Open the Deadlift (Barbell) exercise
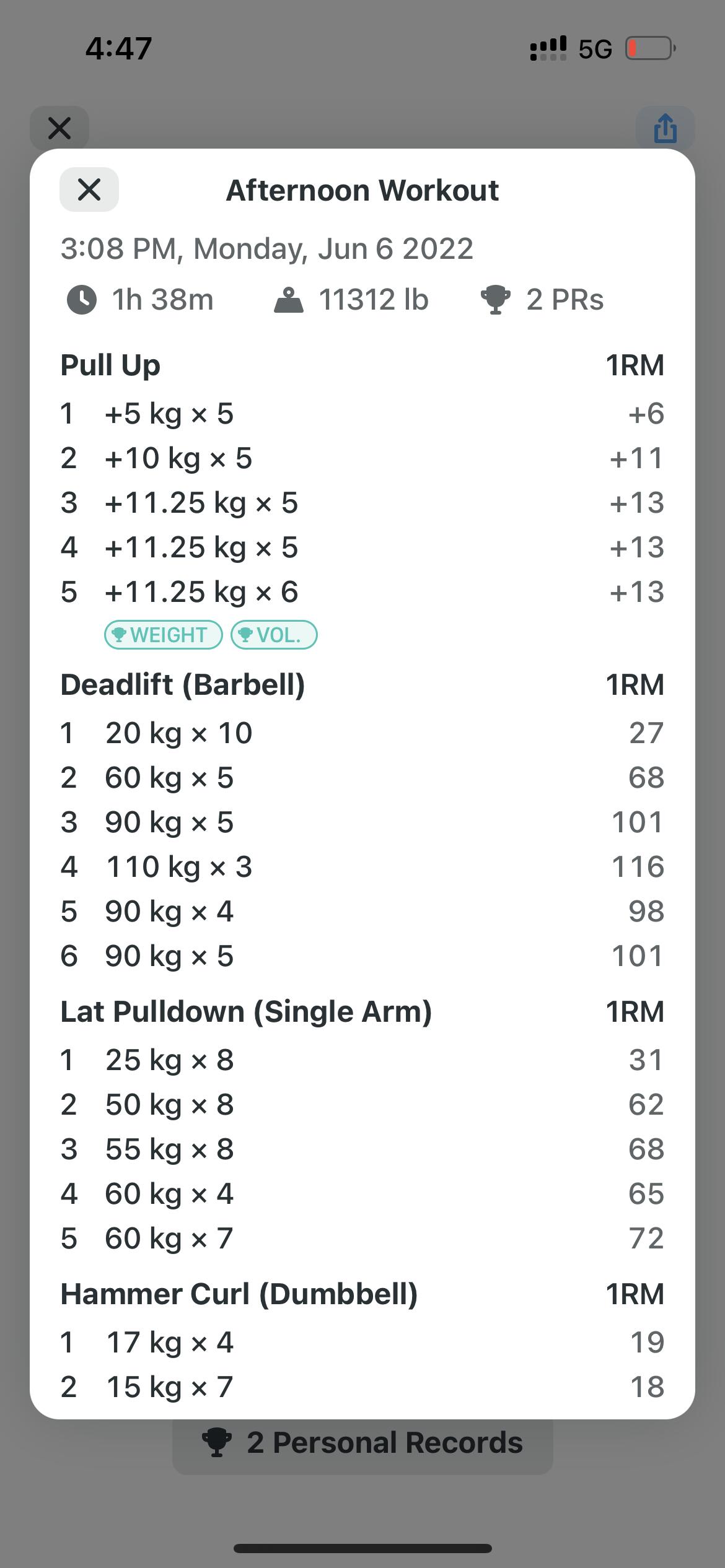Screen dimensions: 725x1568 [183, 685]
